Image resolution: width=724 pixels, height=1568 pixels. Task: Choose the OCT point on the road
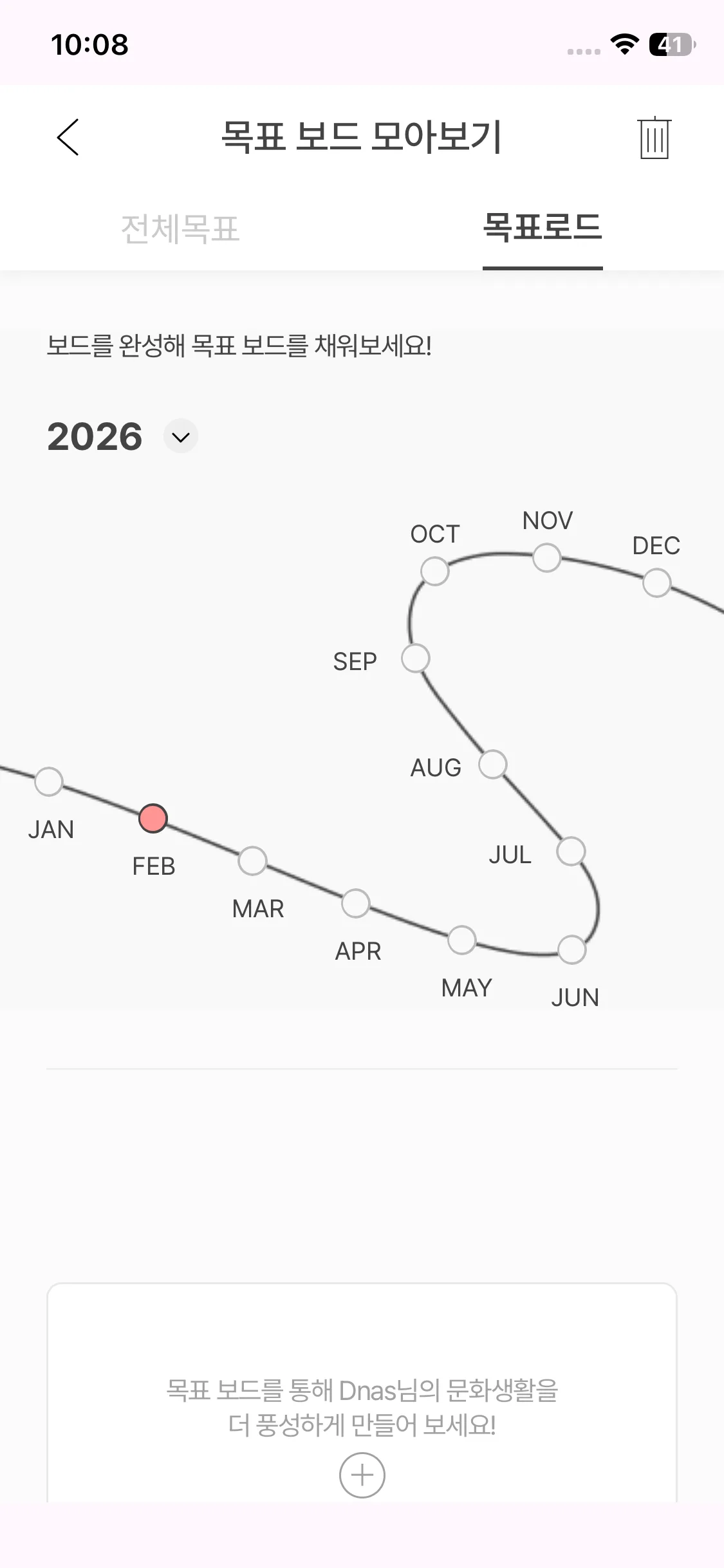point(435,572)
